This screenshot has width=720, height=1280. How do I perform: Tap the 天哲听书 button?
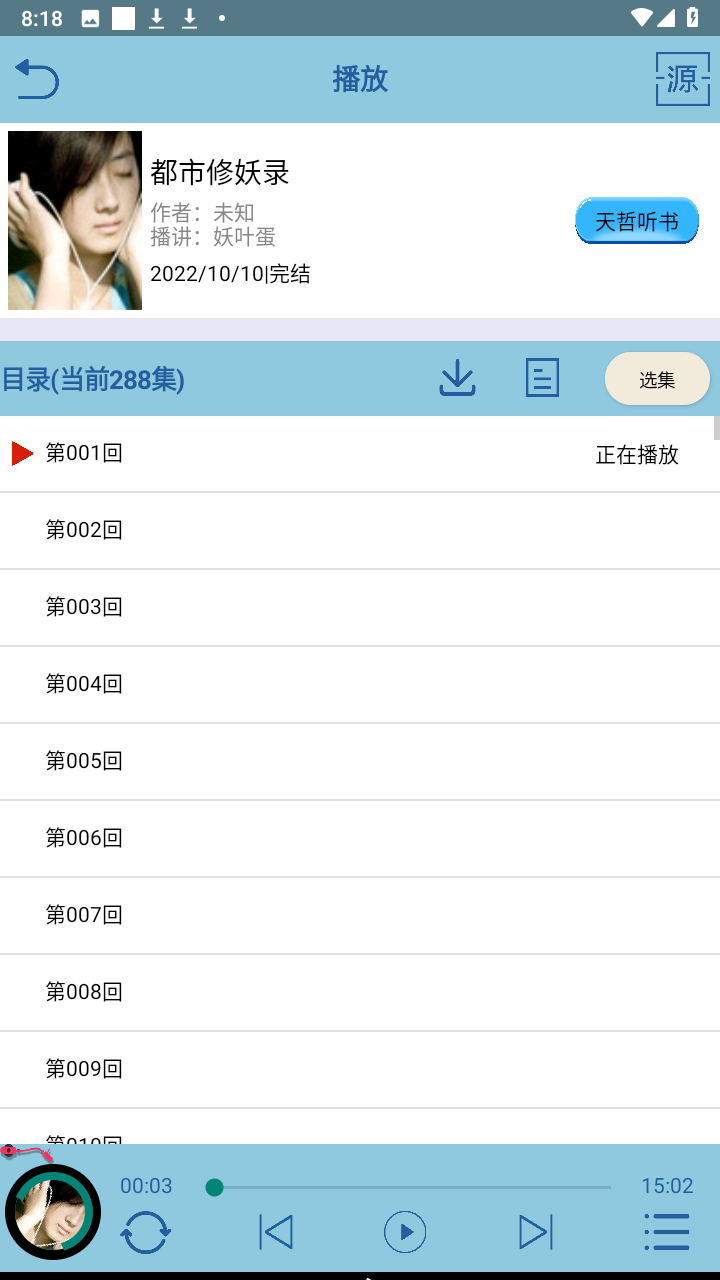637,221
